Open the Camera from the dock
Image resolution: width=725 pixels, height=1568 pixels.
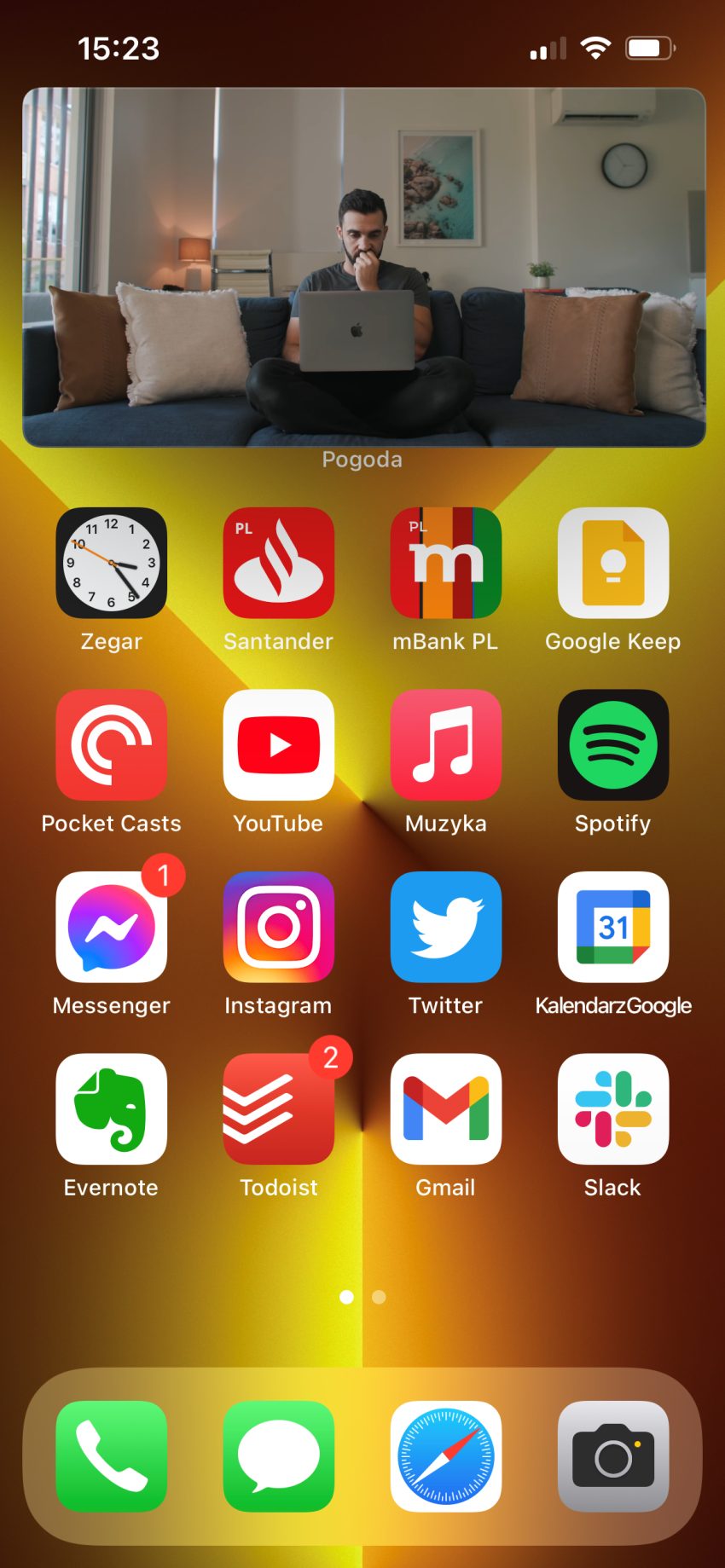click(612, 1456)
